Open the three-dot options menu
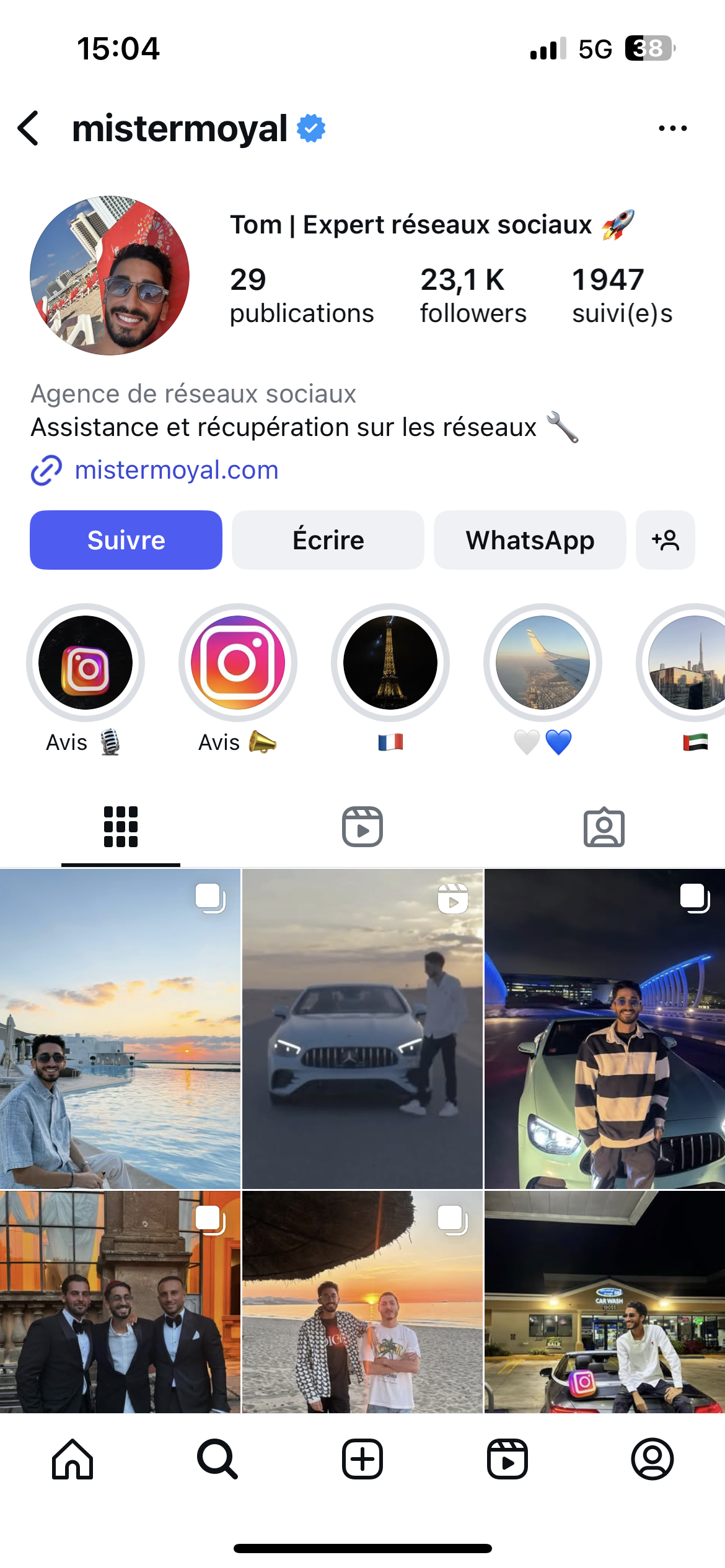Viewport: 725px width, 1568px height. (x=672, y=129)
